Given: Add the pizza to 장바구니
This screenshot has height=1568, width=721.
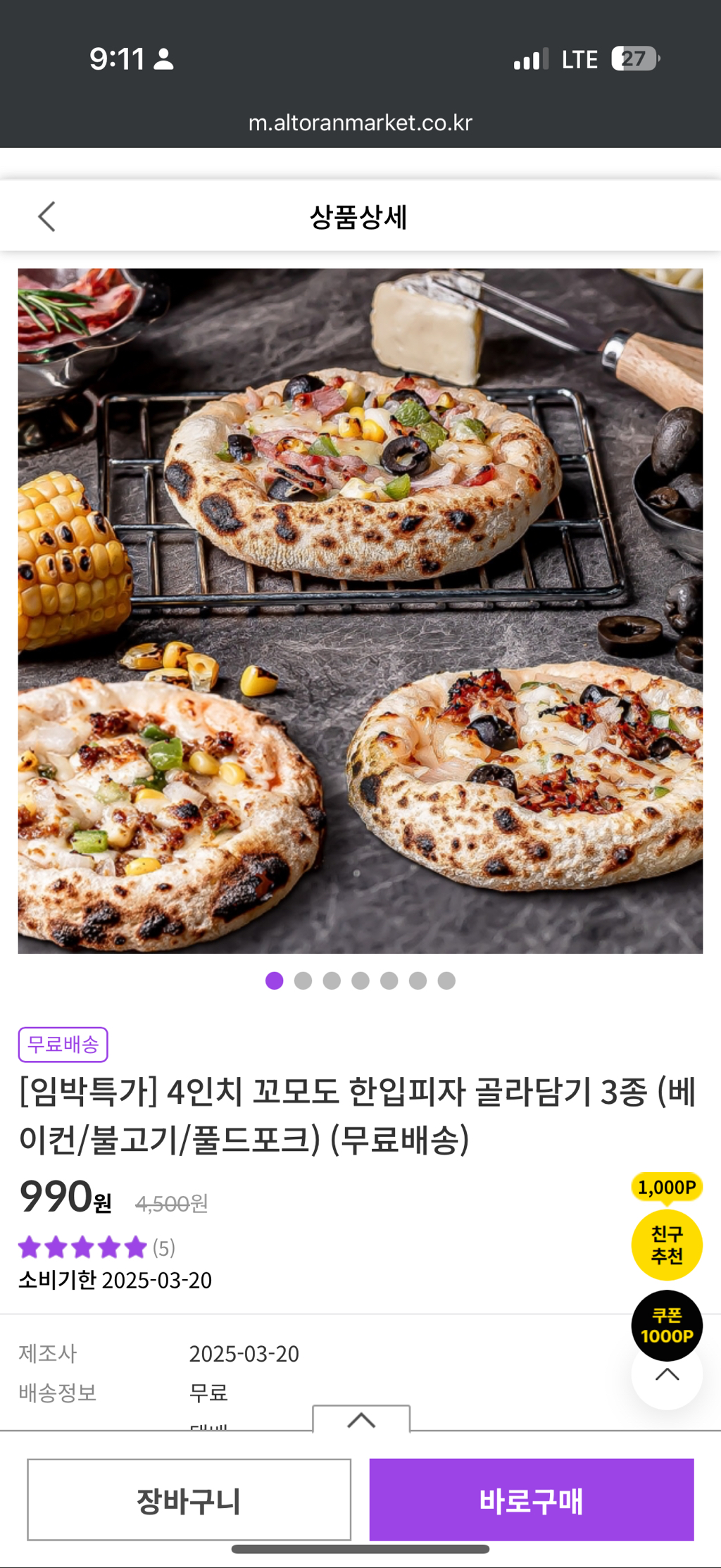Looking at the screenshot, I should (x=189, y=1500).
